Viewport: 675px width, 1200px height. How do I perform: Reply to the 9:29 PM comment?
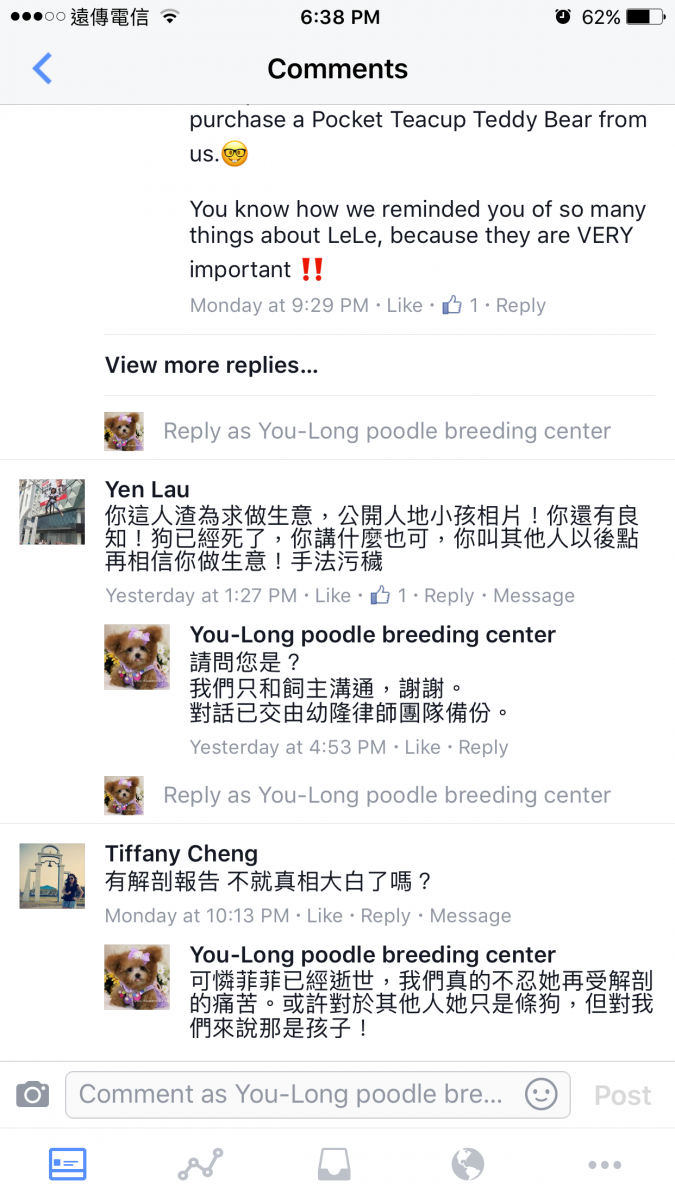(520, 305)
